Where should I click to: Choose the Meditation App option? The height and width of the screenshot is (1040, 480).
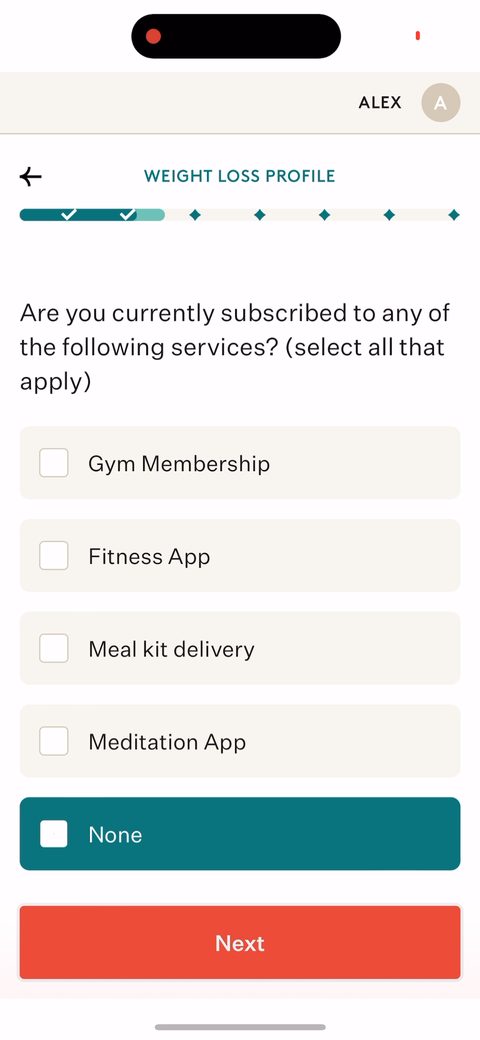coord(240,742)
